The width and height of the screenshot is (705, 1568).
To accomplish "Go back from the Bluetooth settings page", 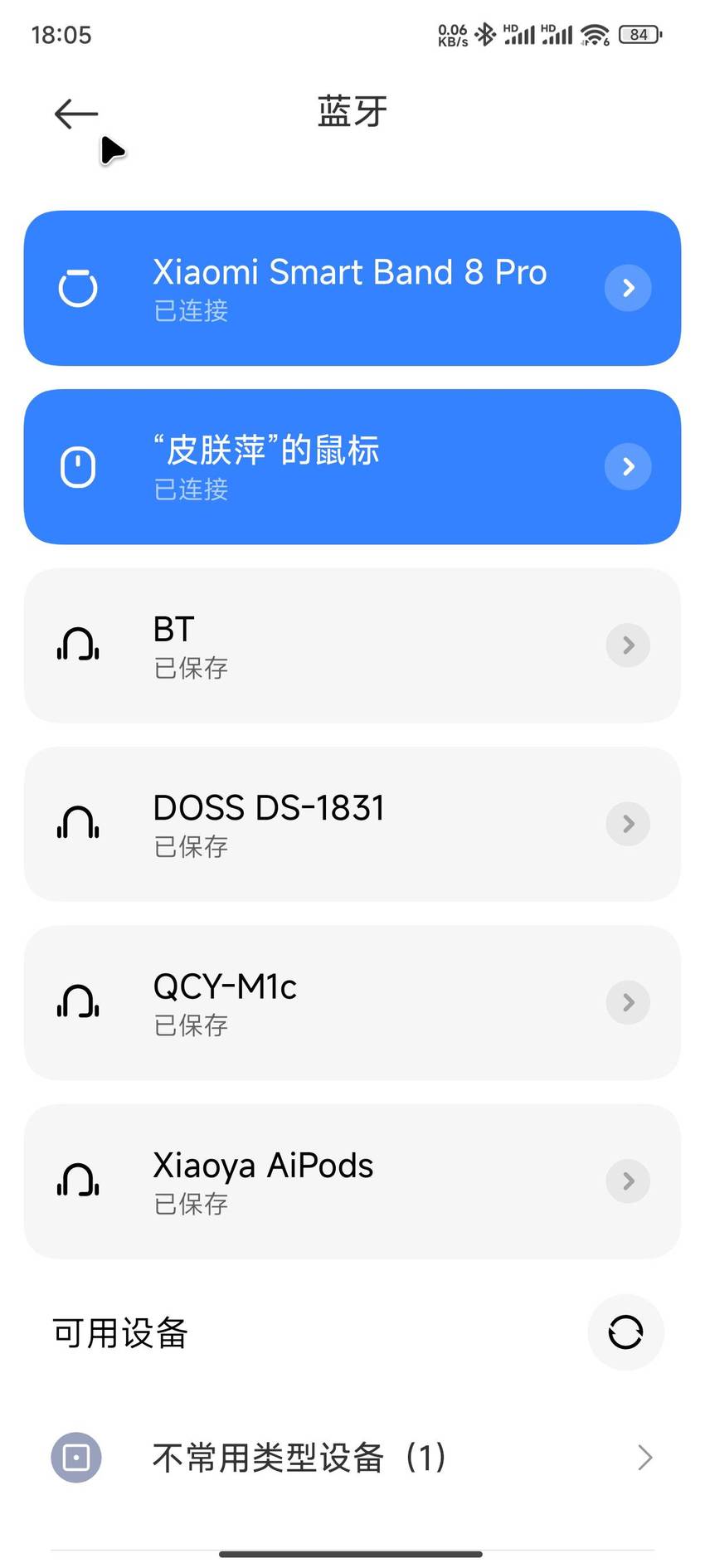I will pyautogui.click(x=76, y=114).
